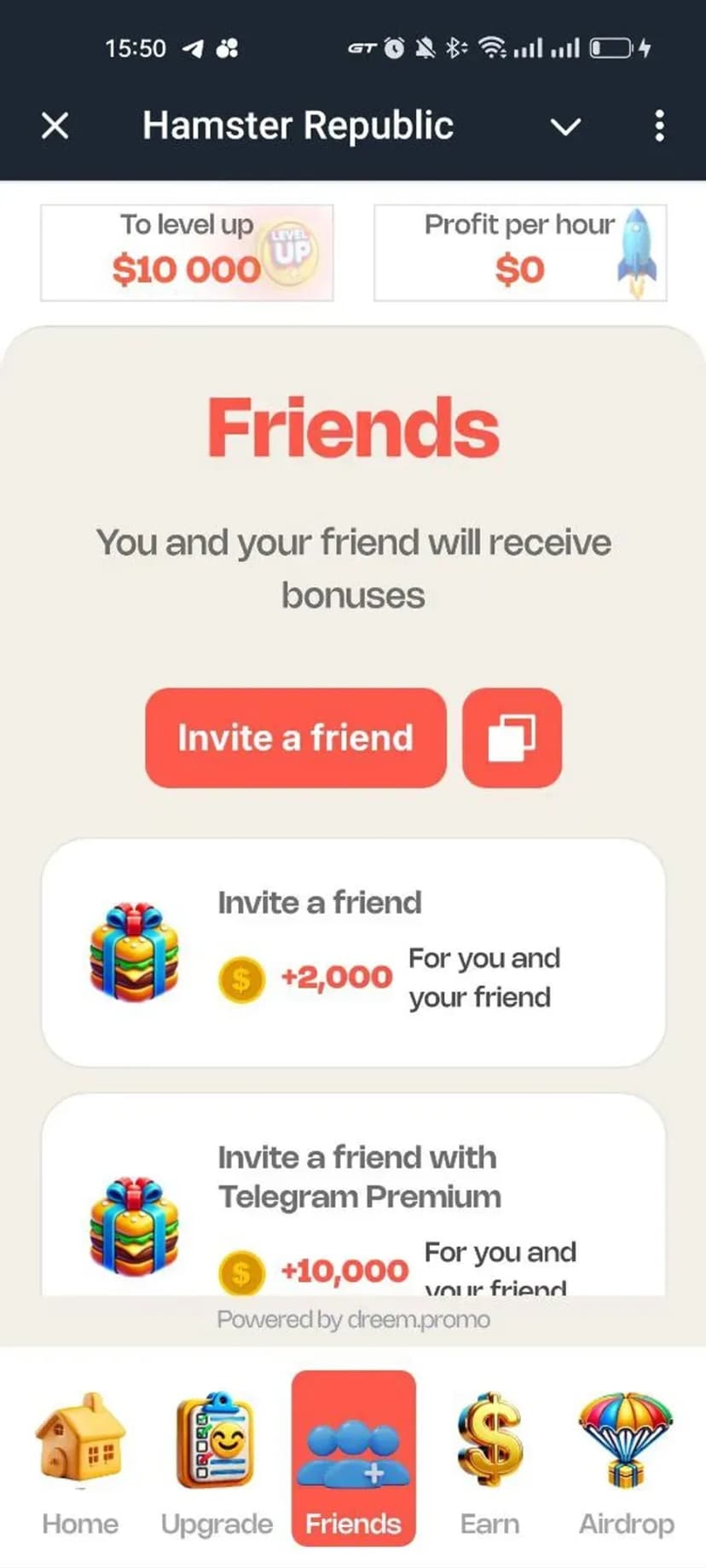Viewport: 706px width, 1568px height.
Task: Open the Profit per hour card
Action: coord(520,252)
